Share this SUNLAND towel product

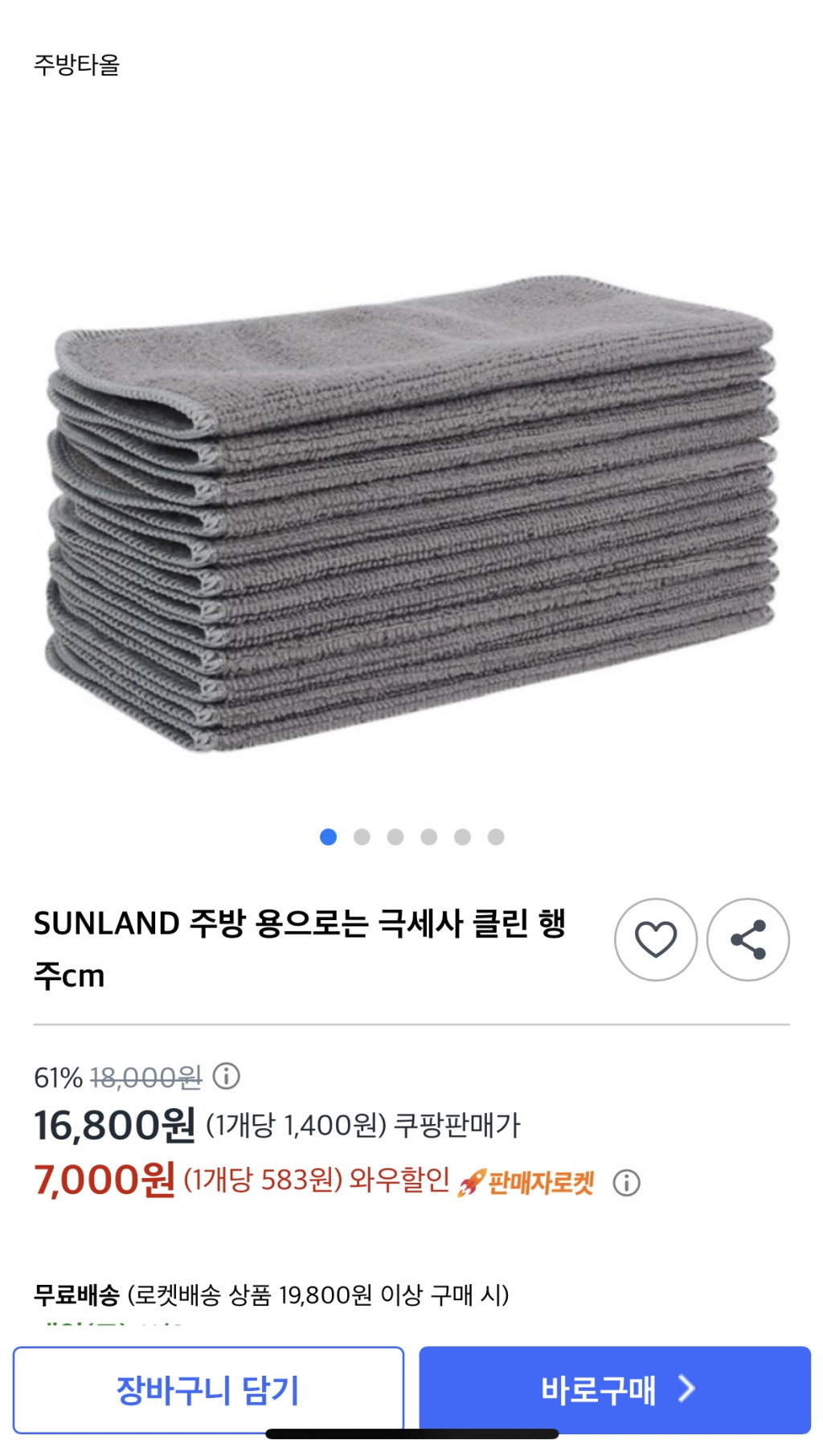click(747, 939)
